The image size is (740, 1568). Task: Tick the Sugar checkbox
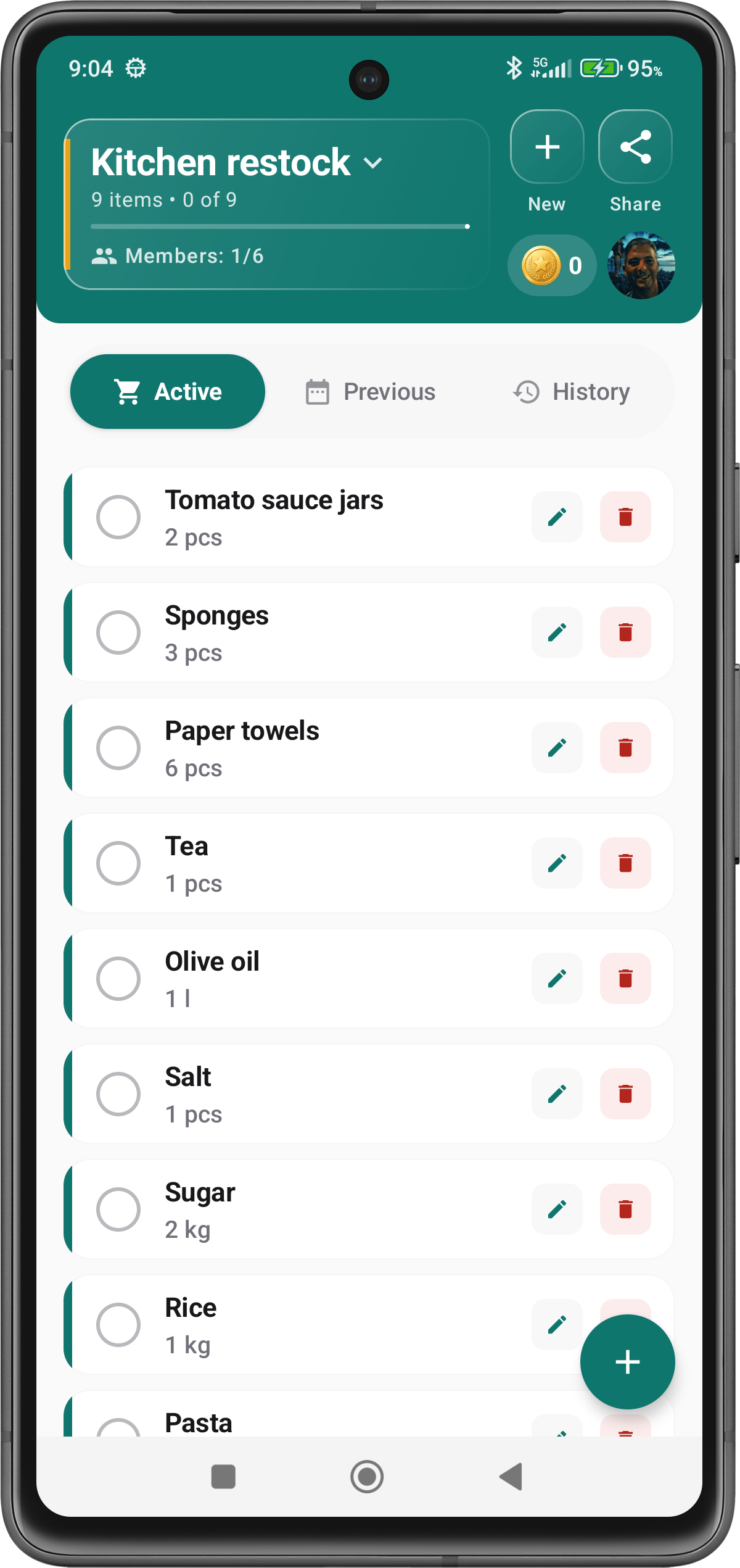coord(118,1209)
